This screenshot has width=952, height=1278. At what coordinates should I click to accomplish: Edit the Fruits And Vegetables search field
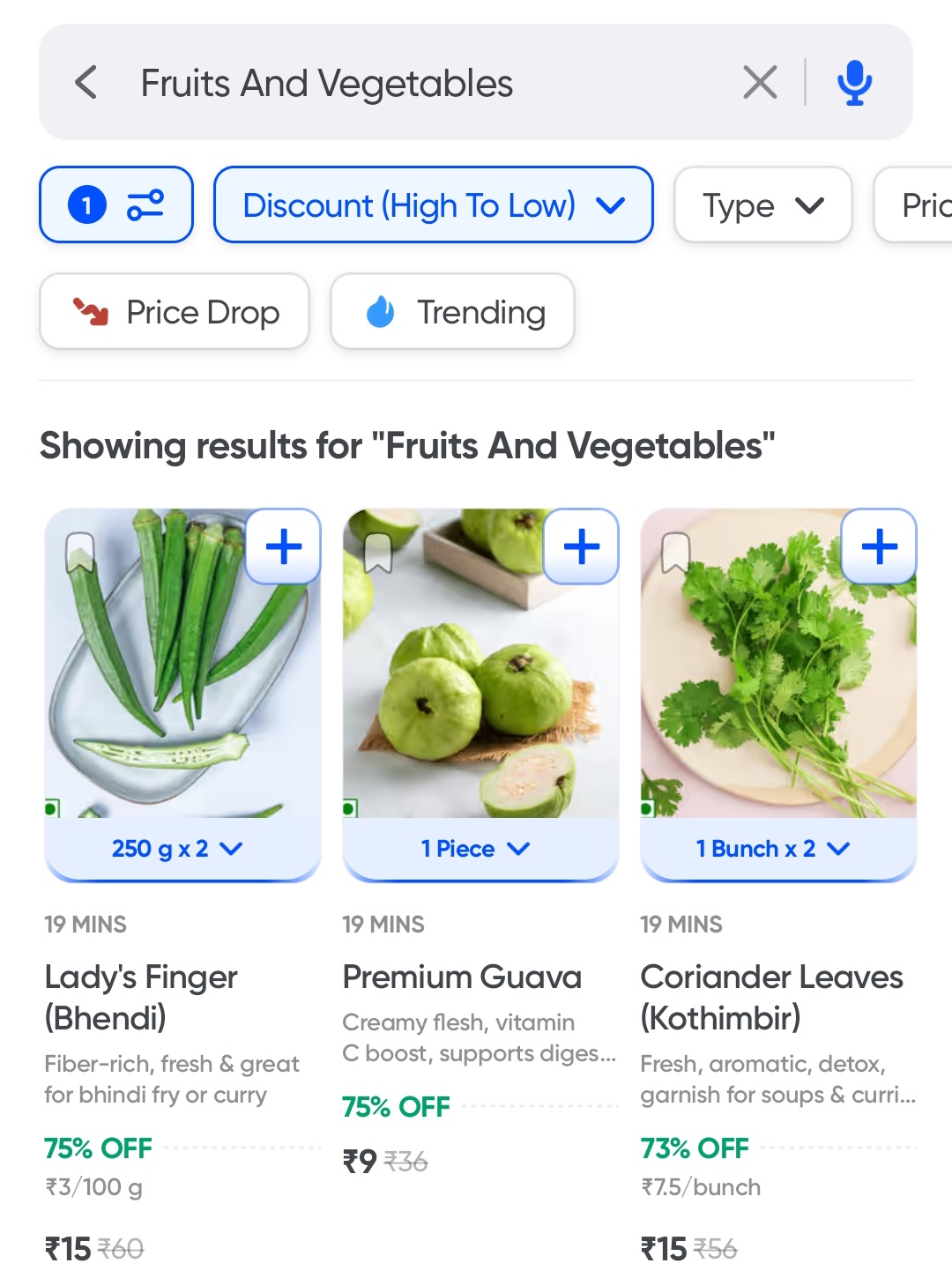pos(423,83)
